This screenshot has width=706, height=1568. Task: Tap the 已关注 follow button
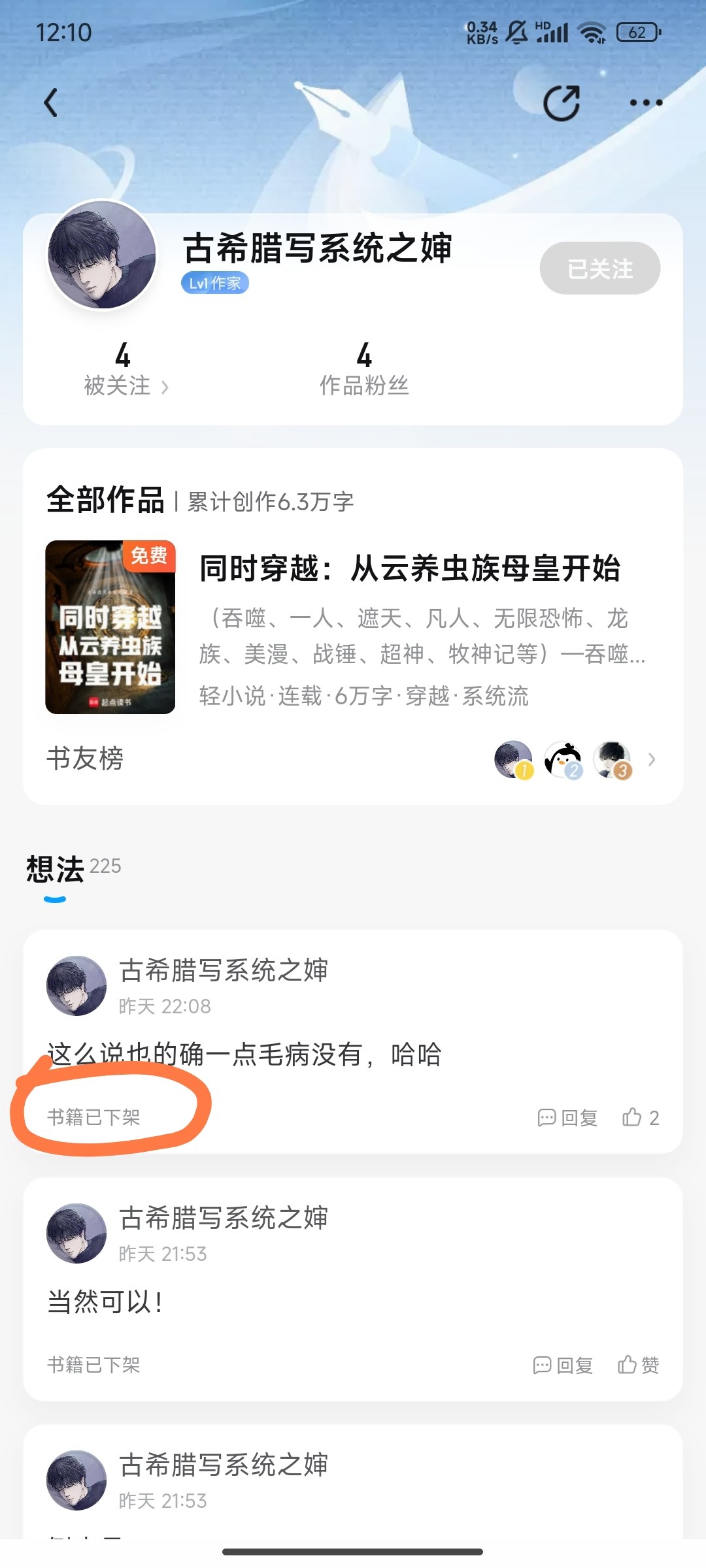[599, 269]
